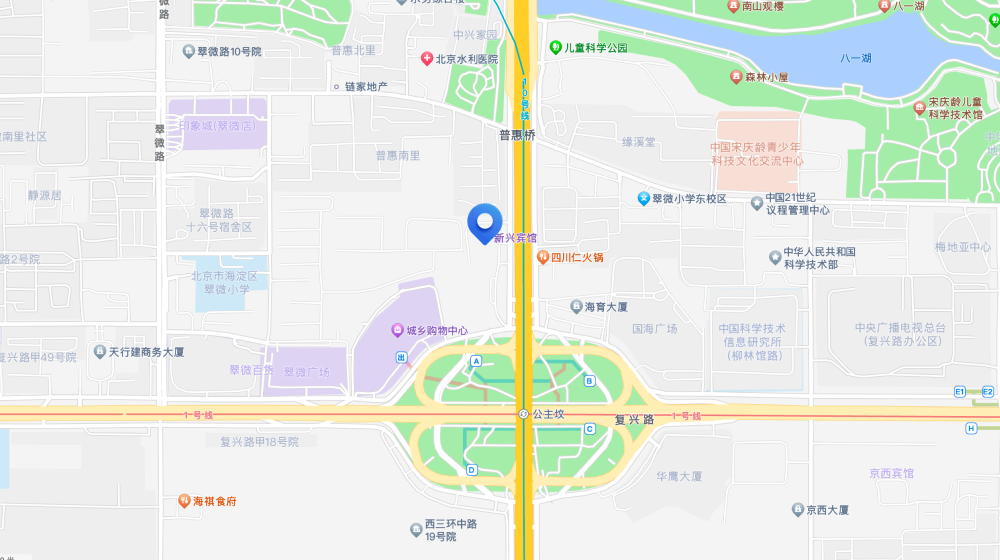1000x560 pixels.
Task: Select the 城乡购物中心 shopping marker
Action: click(397, 330)
